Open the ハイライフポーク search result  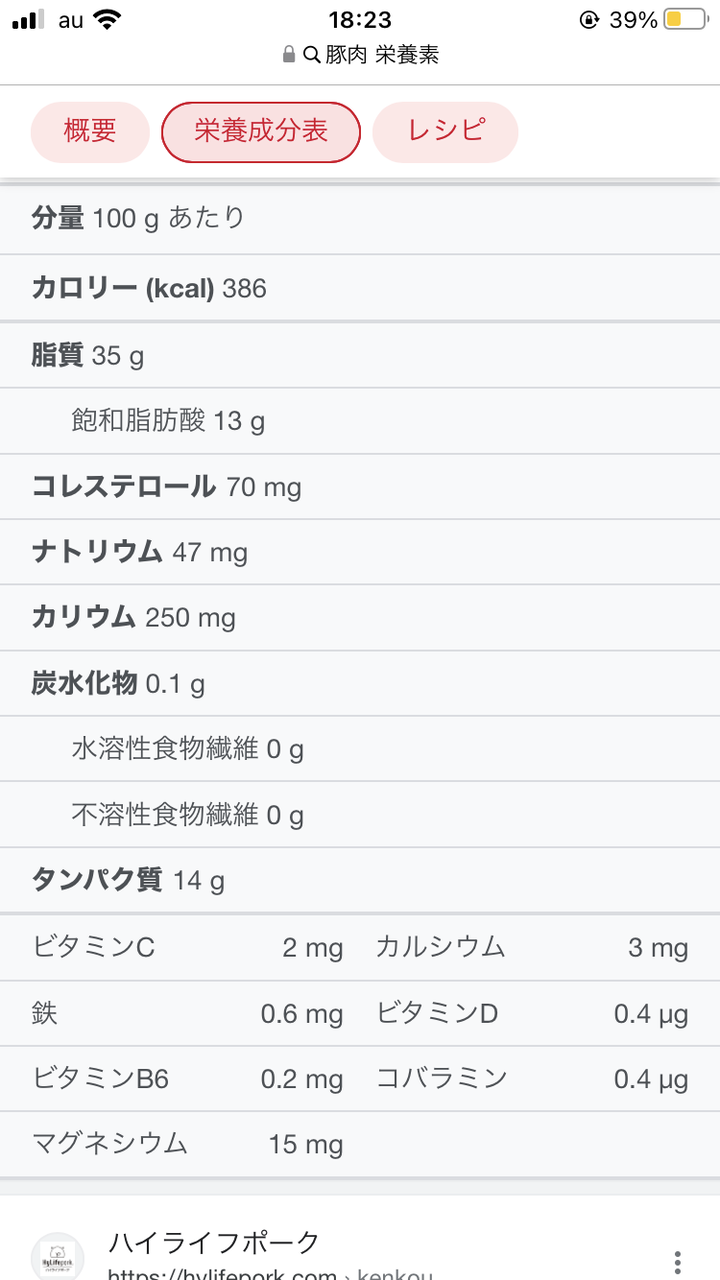214,1243
